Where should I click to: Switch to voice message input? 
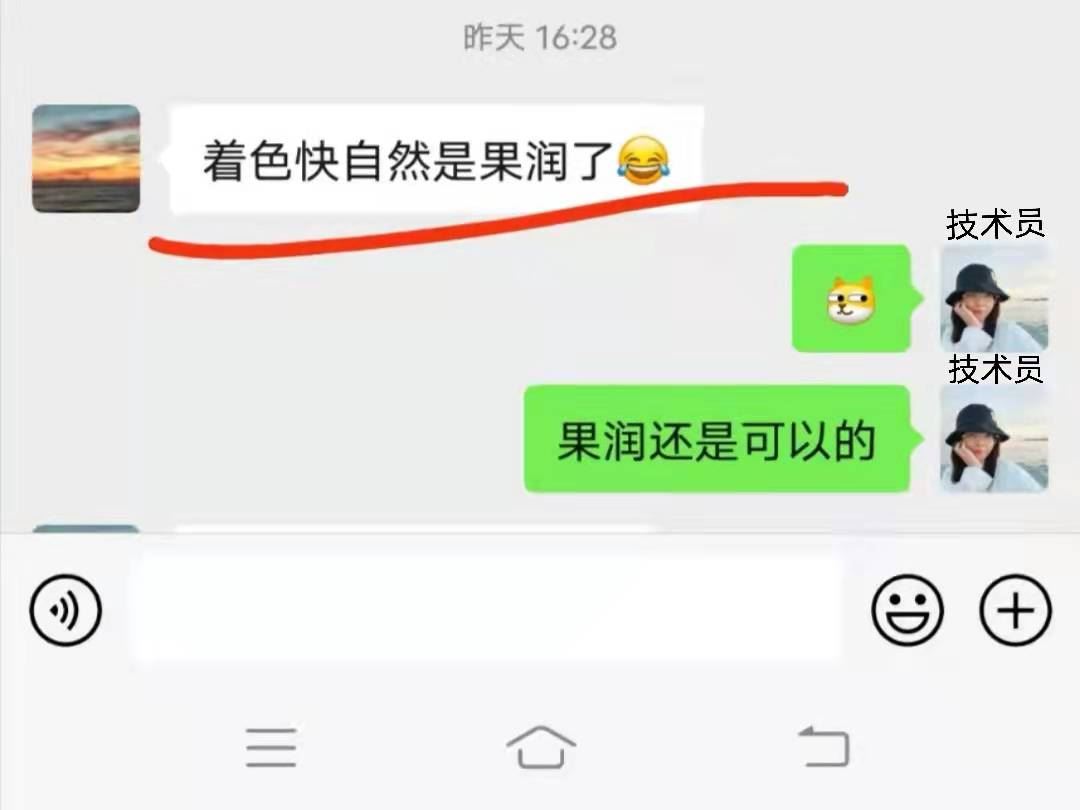click(66, 609)
